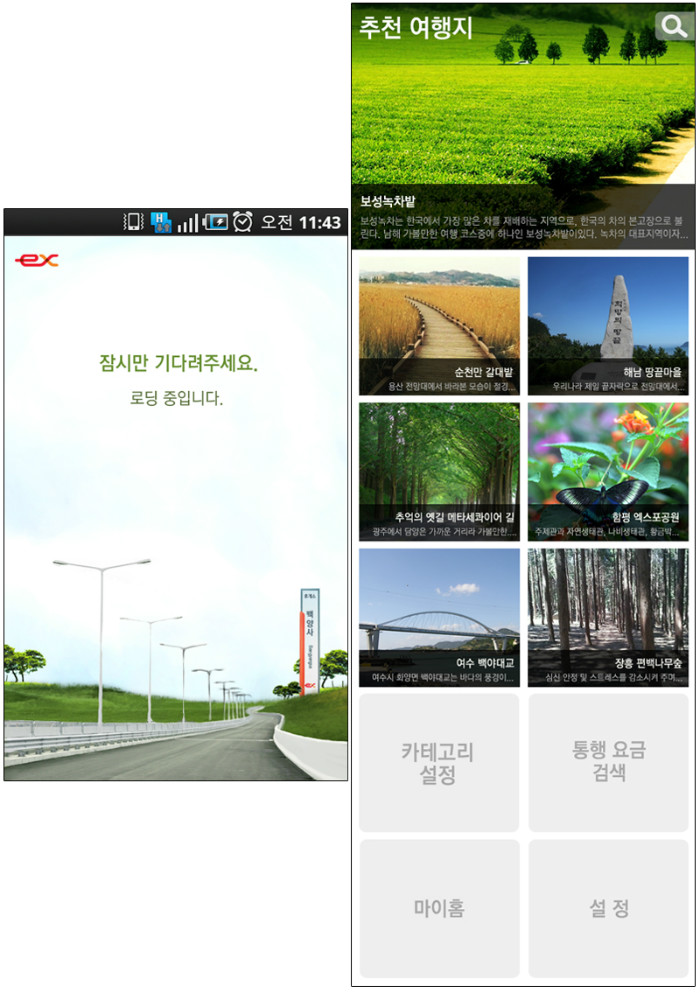
Task: Go to 마이홈
Action: 439,908
